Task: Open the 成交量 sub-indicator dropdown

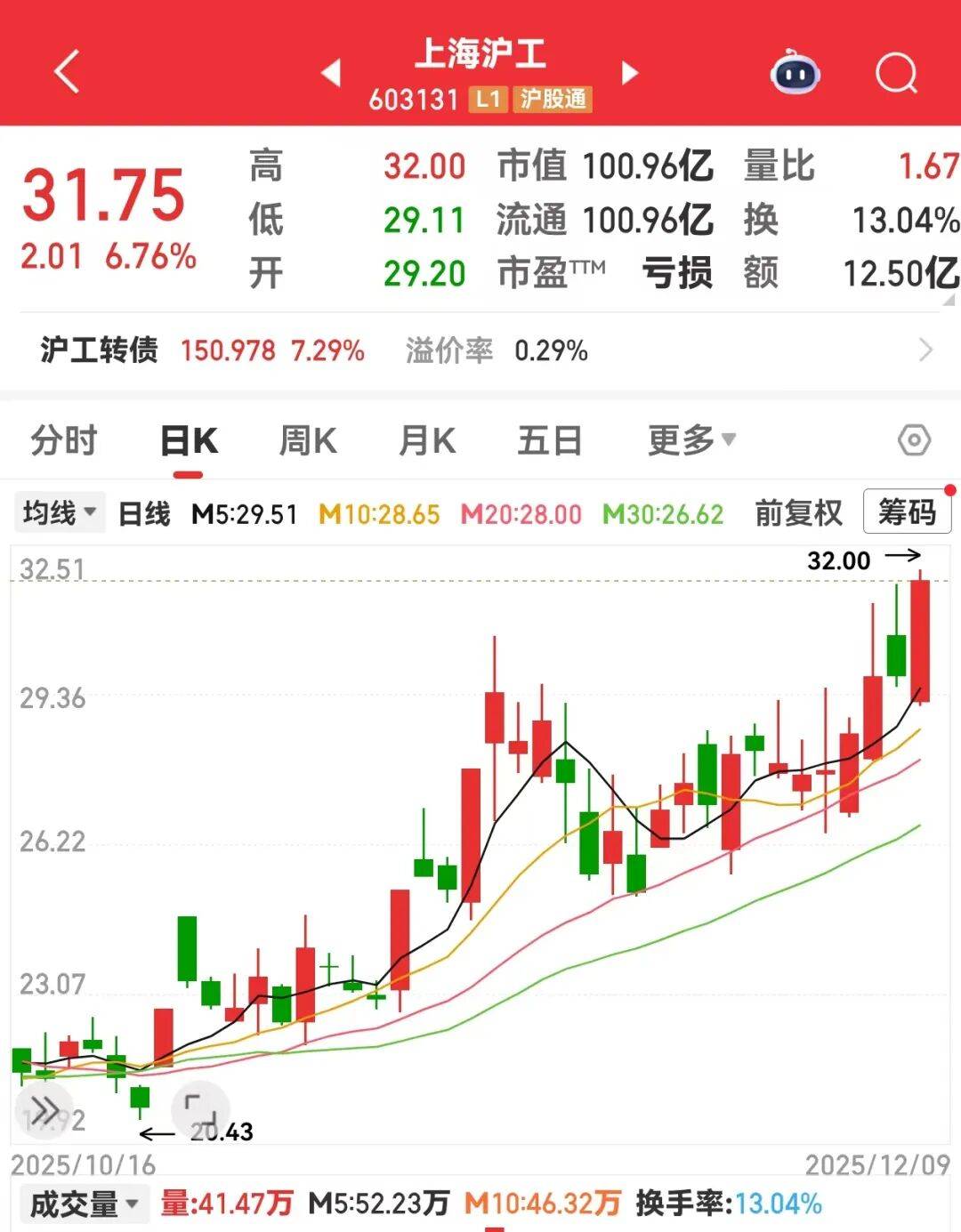Action: click(x=85, y=1204)
